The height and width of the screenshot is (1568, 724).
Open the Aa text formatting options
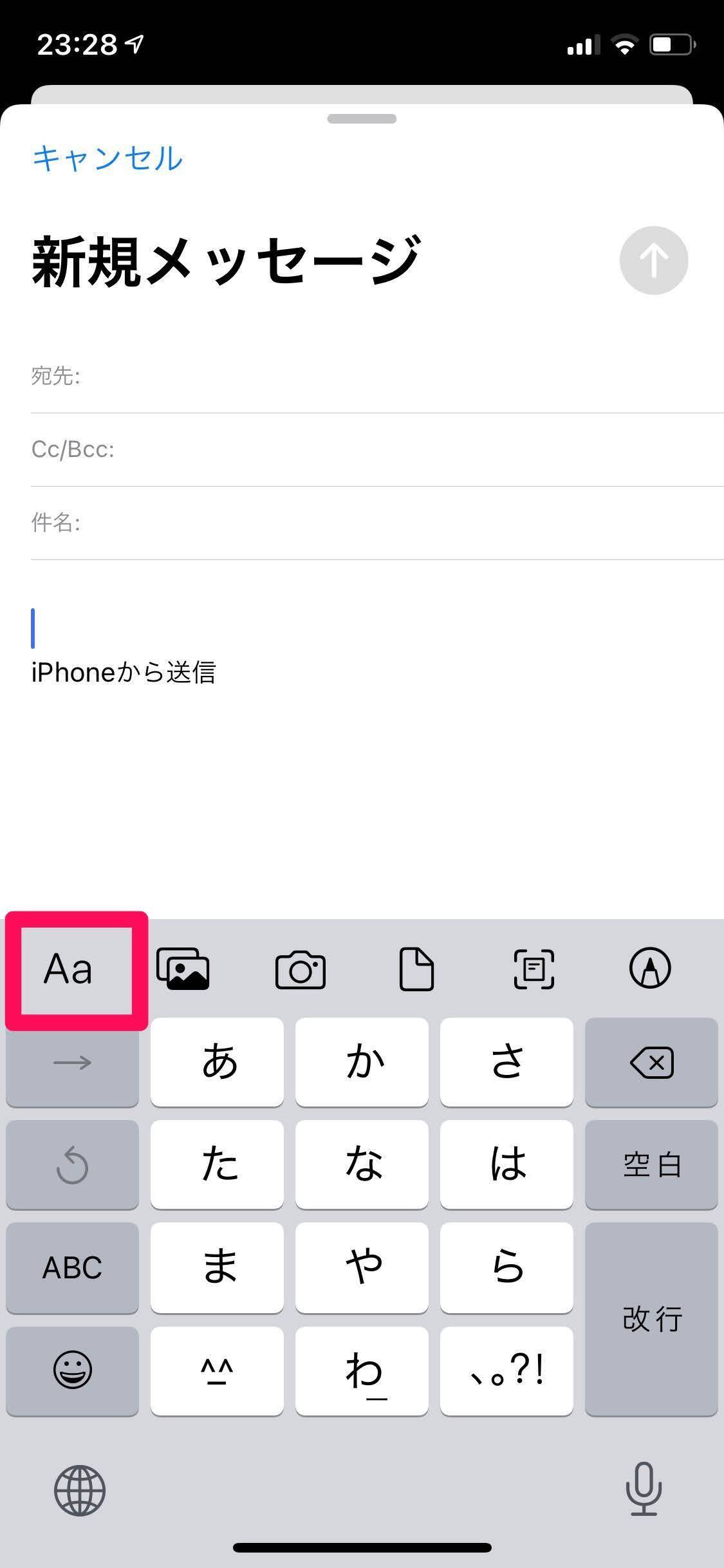tap(69, 969)
